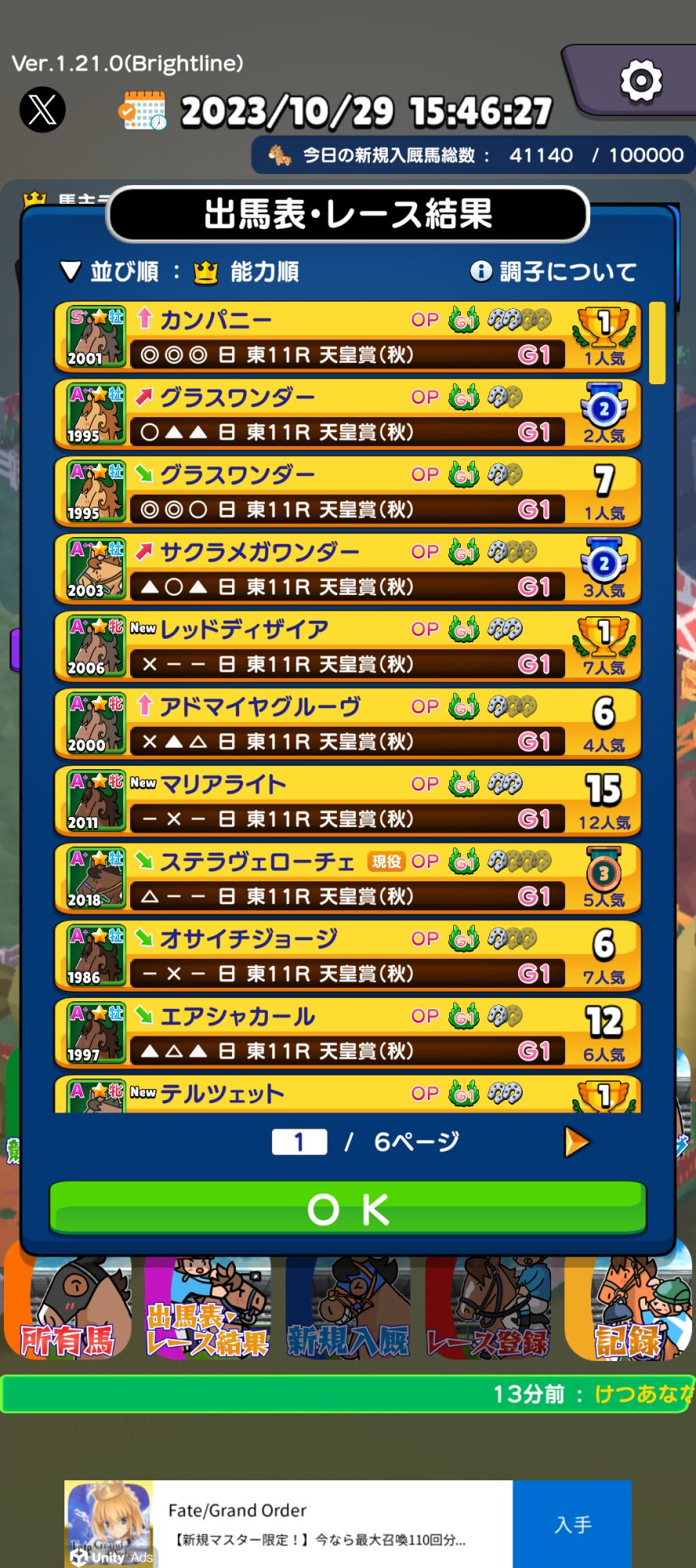Change the 並び順 sort order
This screenshot has height=1568, width=696.
tap(179, 272)
